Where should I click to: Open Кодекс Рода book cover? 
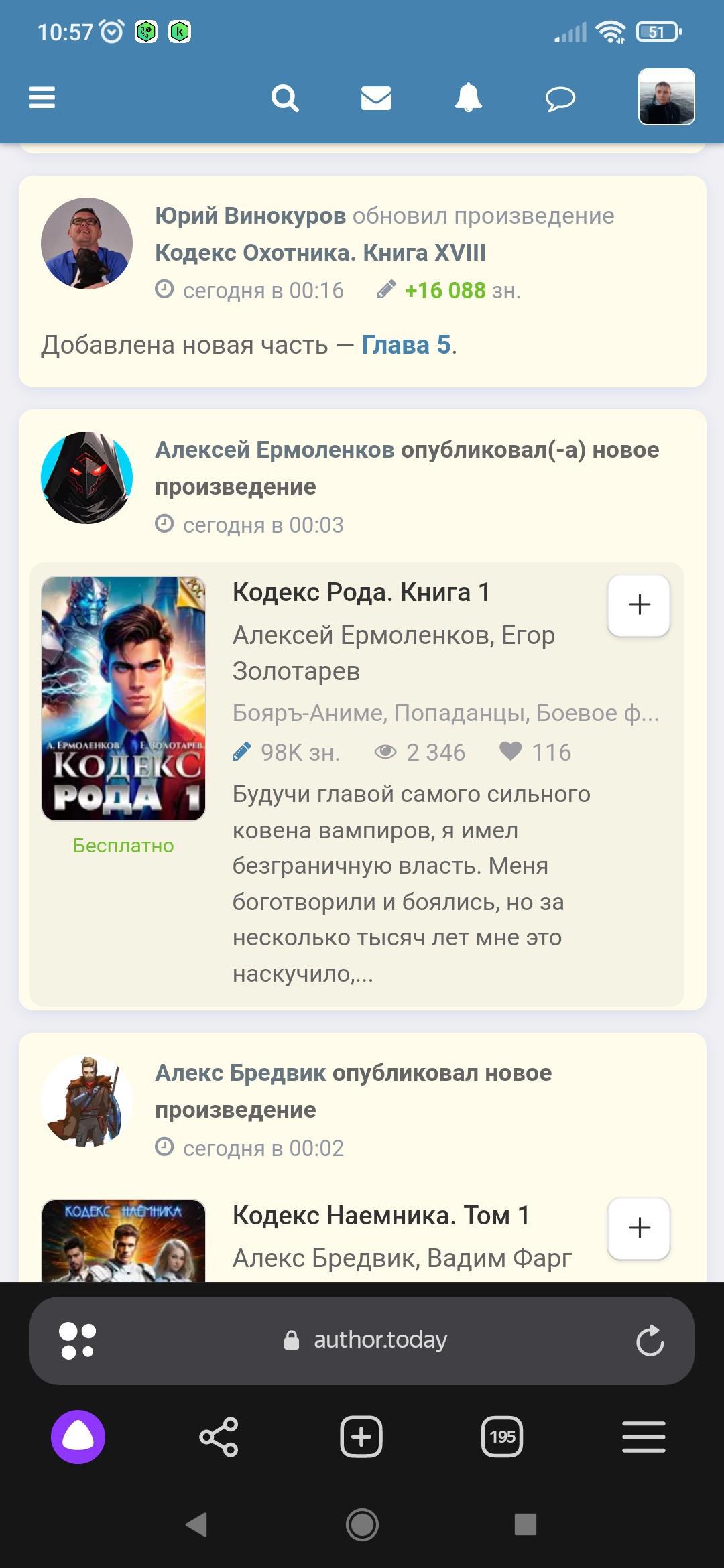pos(123,698)
